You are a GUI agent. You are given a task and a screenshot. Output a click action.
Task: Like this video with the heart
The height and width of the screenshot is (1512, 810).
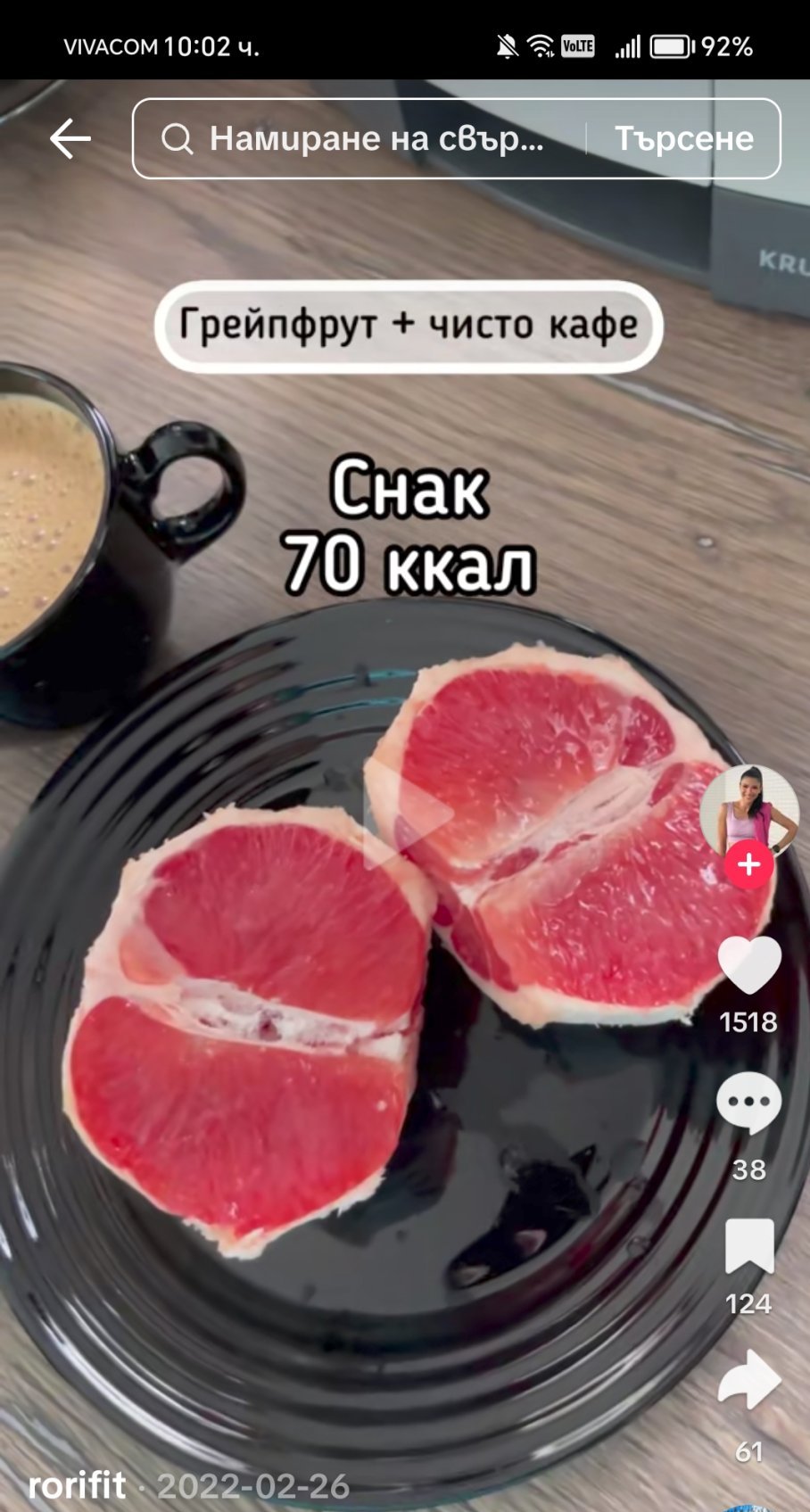[x=748, y=966]
